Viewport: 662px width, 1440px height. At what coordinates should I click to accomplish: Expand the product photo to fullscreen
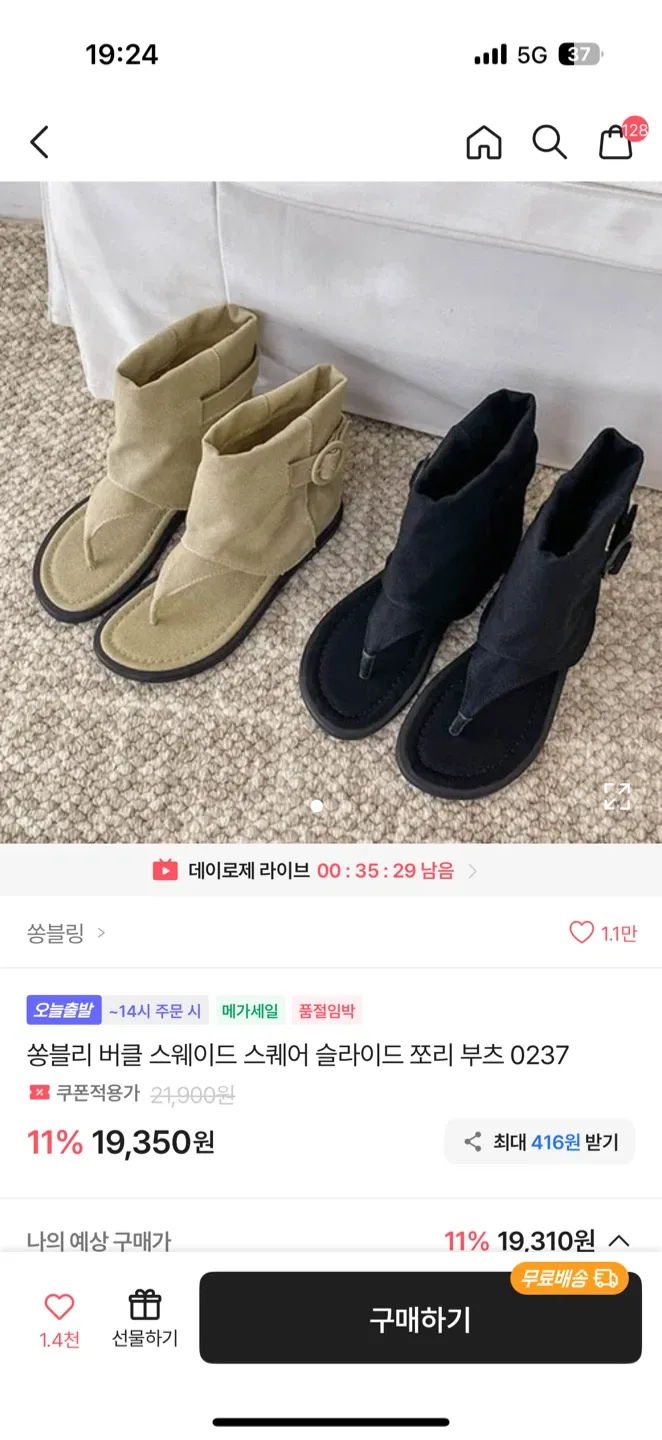tap(617, 796)
